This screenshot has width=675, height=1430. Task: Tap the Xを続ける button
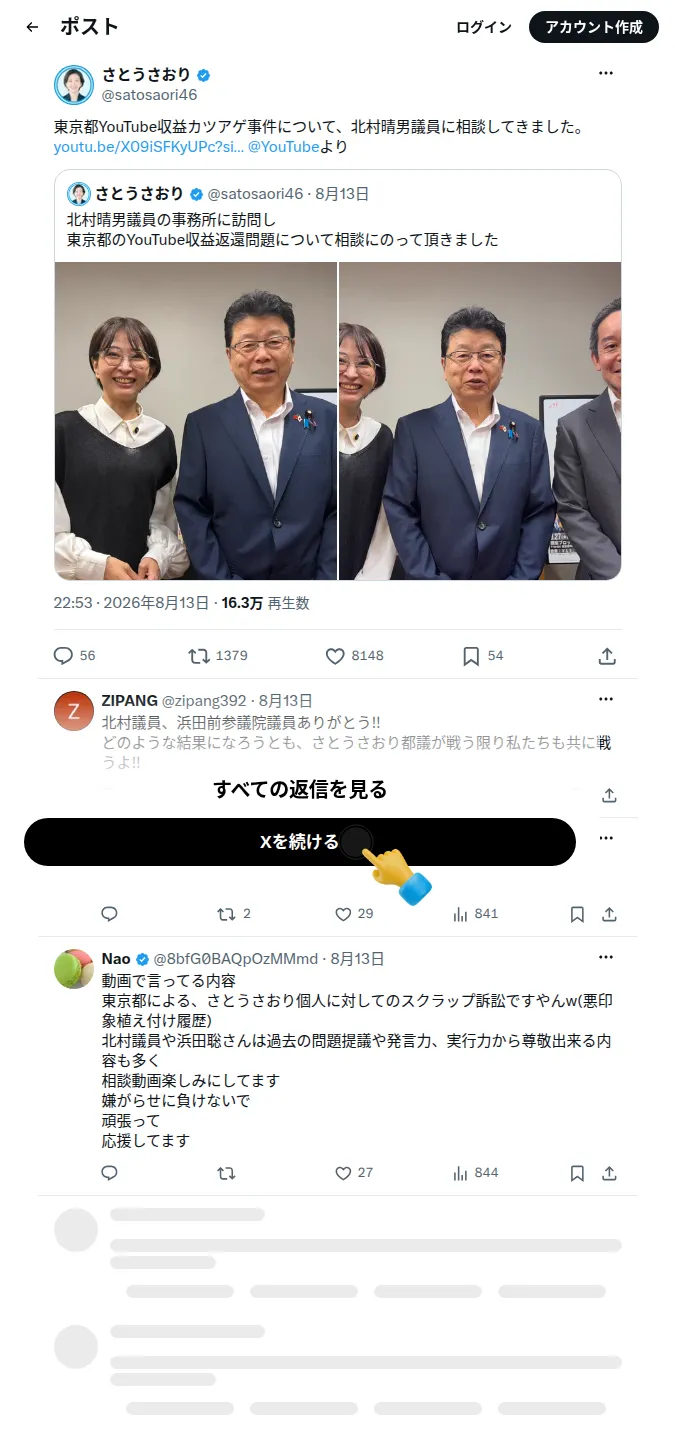(x=300, y=842)
